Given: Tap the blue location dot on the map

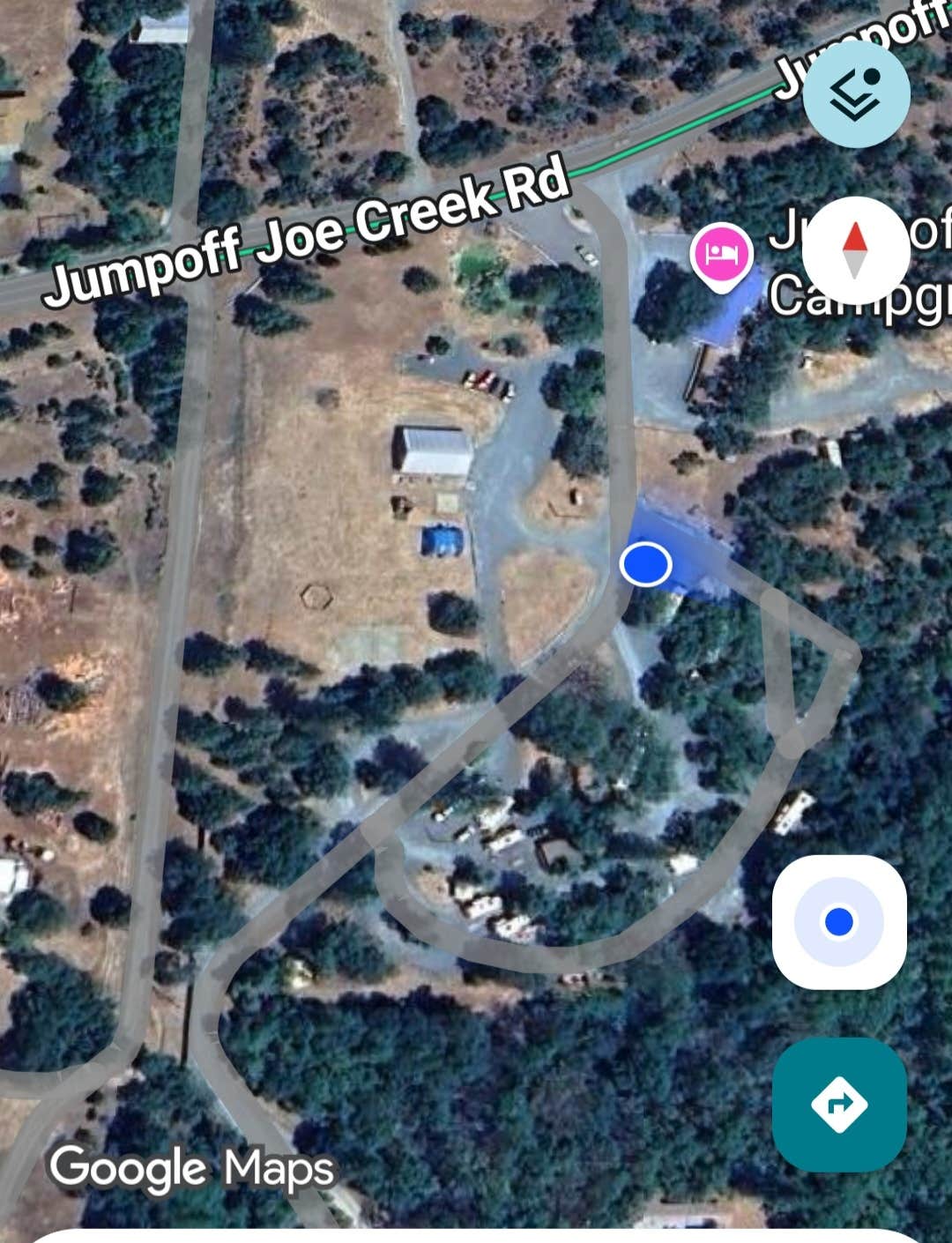Looking at the screenshot, I should pos(644,565).
